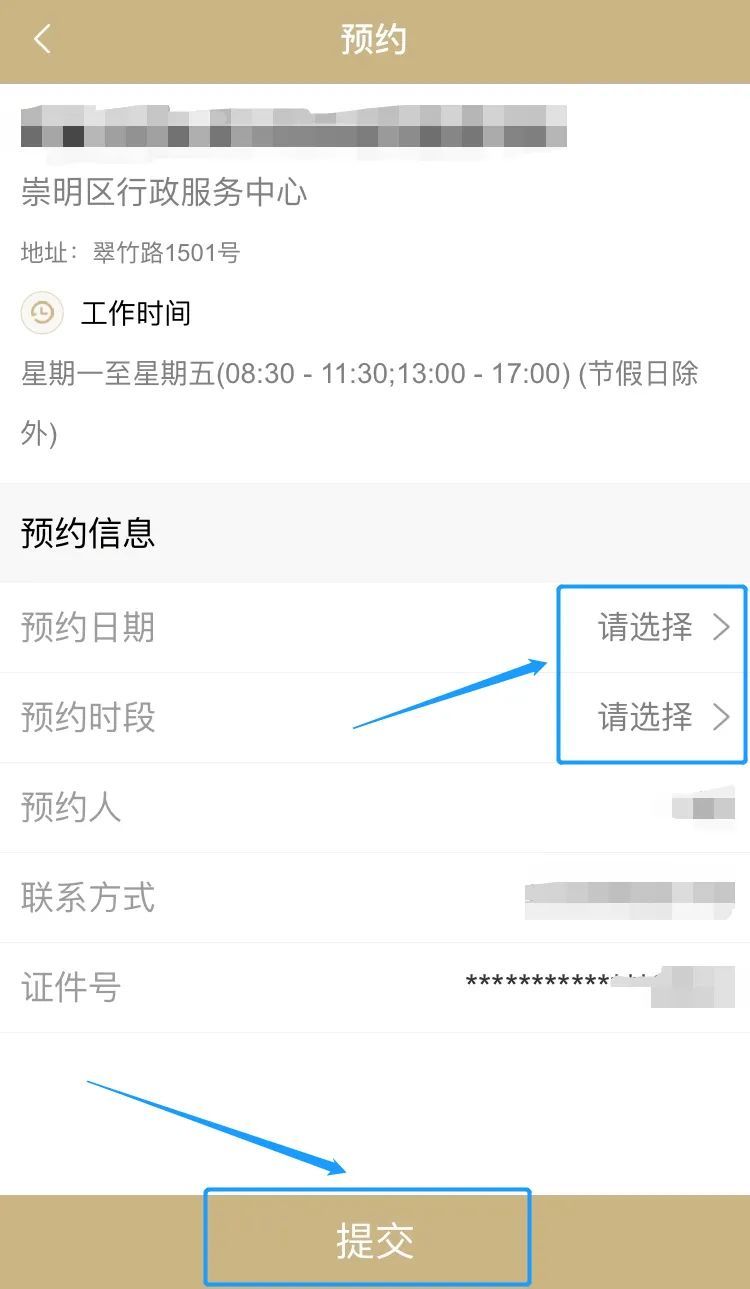The image size is (750, 1289).
Task: Choose a time slot under 预约时段
Action: 375,718
